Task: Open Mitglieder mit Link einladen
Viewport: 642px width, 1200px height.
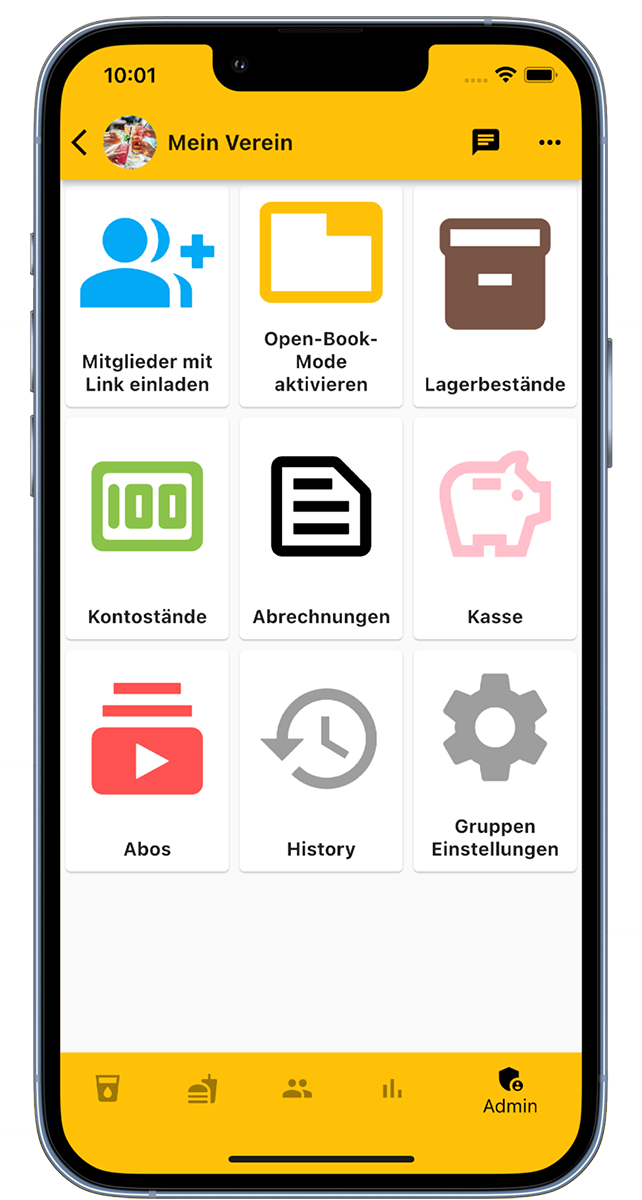Action: [147, 296]
